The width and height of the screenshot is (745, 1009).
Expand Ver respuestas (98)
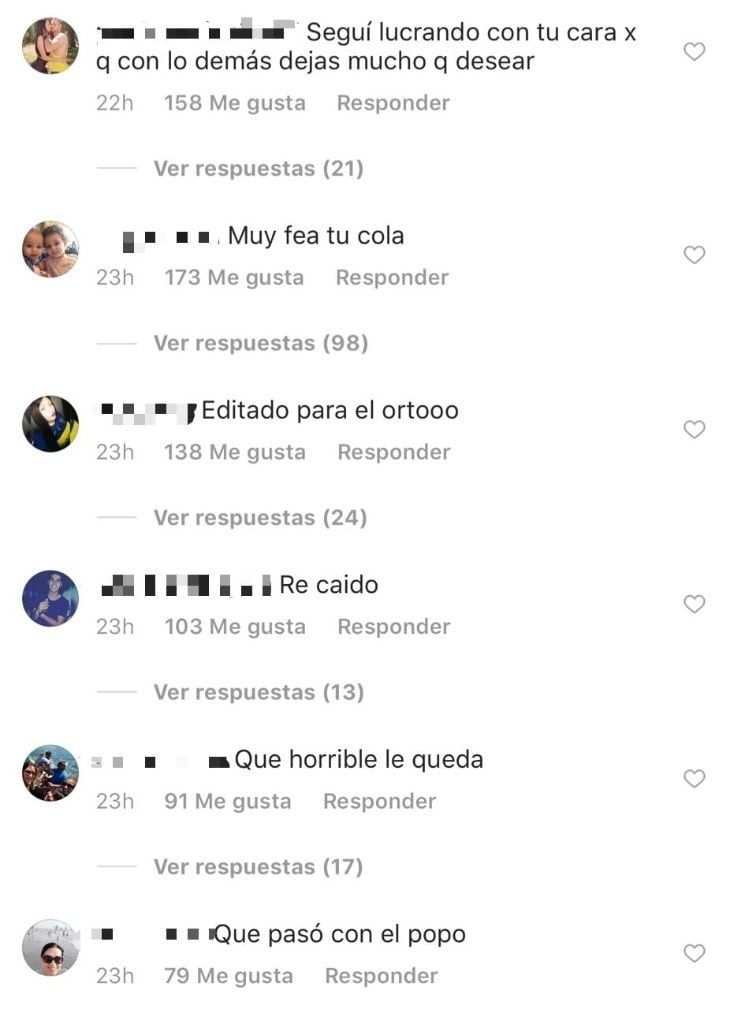pyautogui.click(x=260, y=343)
